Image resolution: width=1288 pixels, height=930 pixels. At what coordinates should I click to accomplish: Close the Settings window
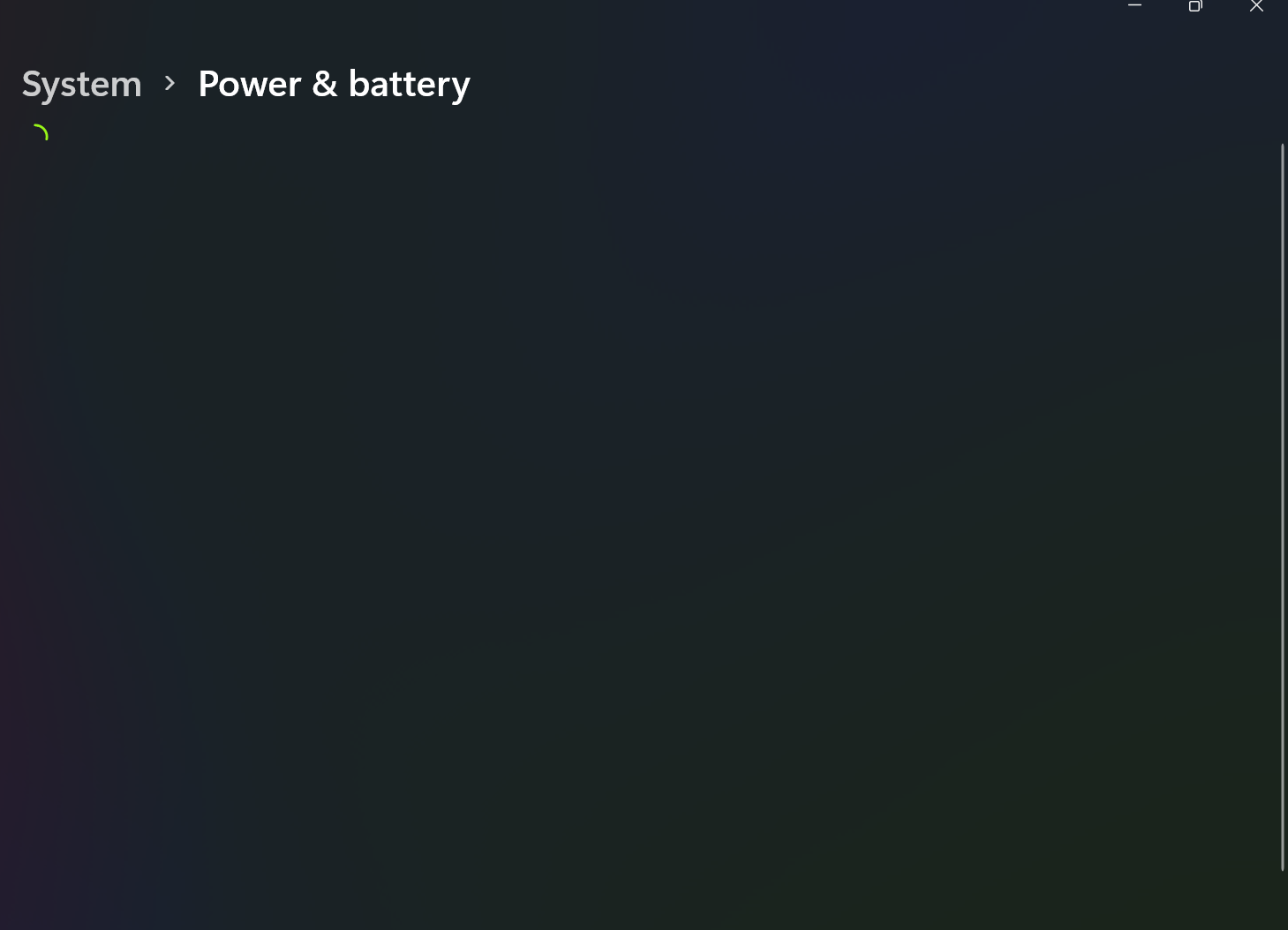(x=1256, y=6)
